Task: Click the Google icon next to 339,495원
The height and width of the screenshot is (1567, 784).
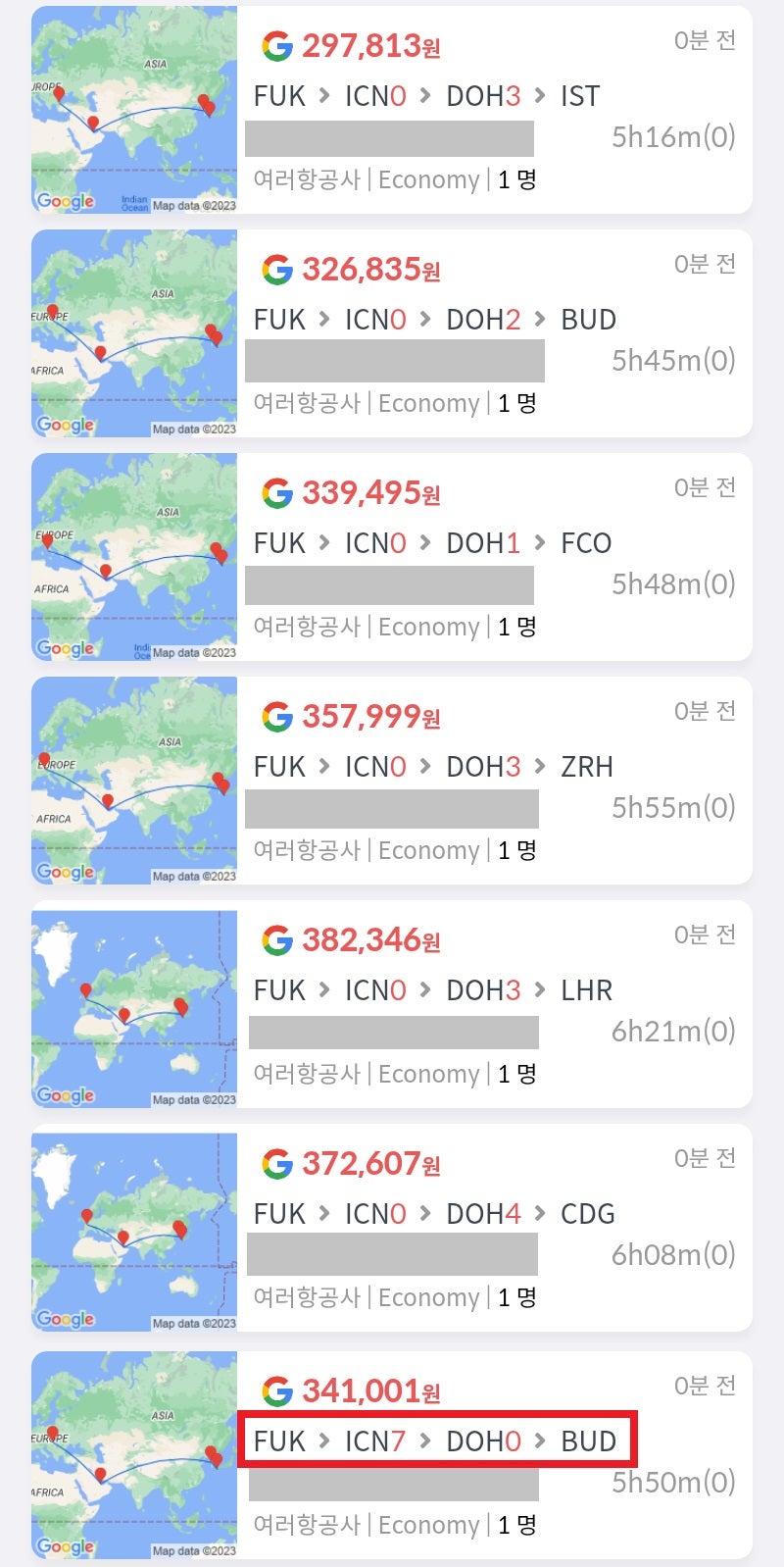Action: 278,492
